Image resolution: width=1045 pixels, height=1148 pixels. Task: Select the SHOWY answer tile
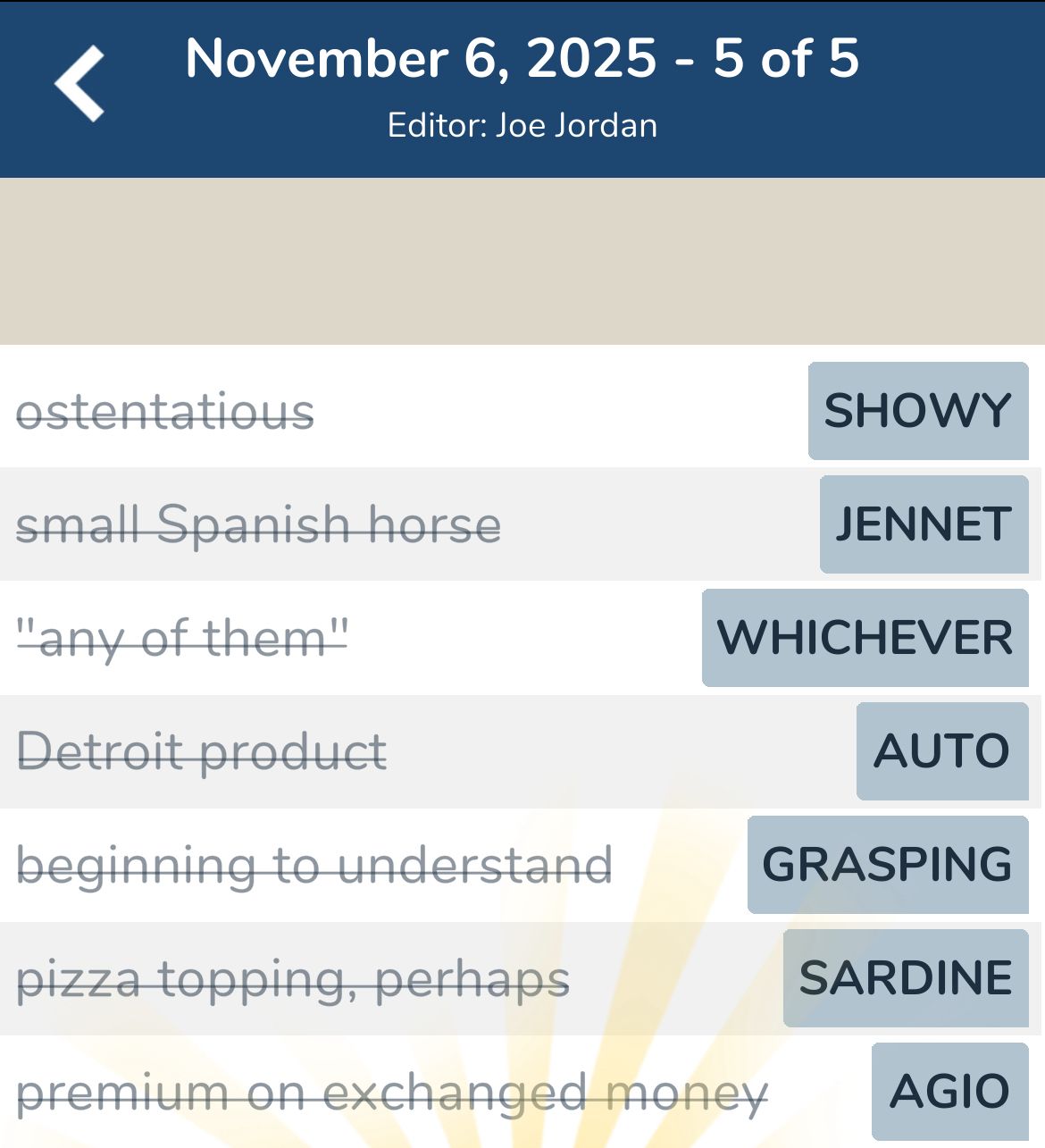(917, 410)
